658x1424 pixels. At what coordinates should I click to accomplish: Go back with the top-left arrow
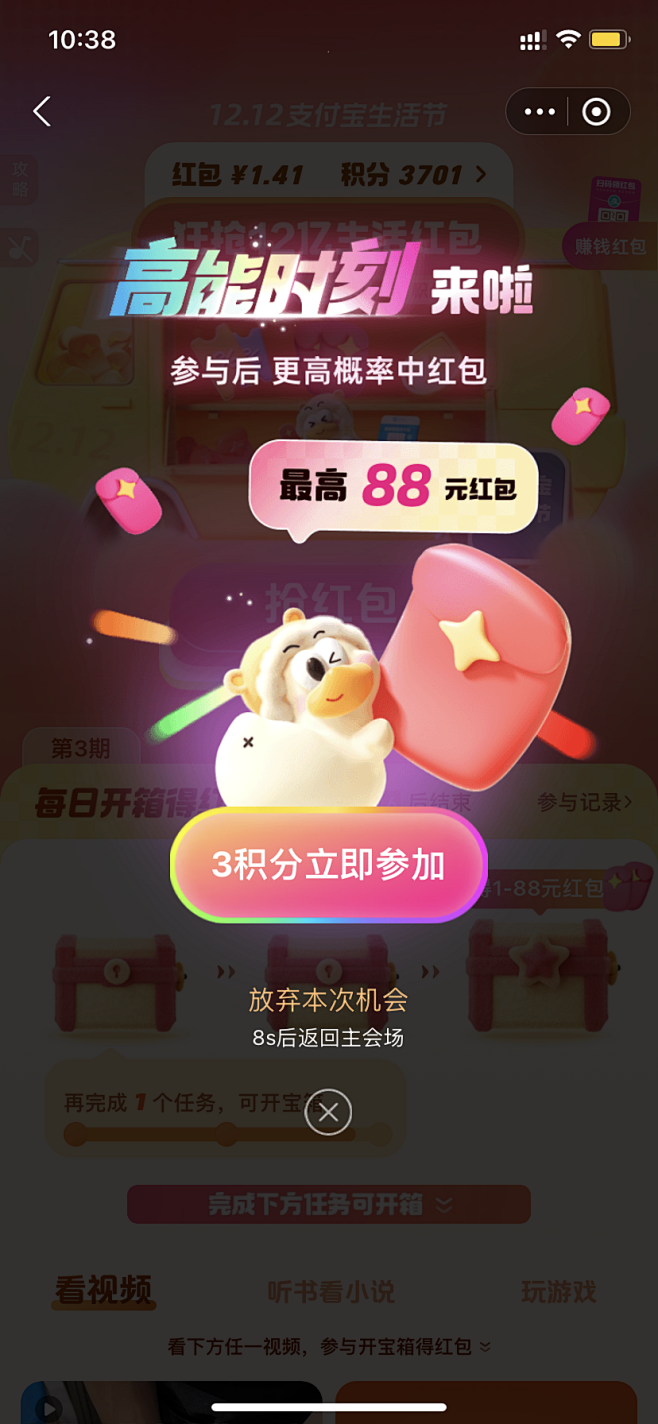pos(42,111)
